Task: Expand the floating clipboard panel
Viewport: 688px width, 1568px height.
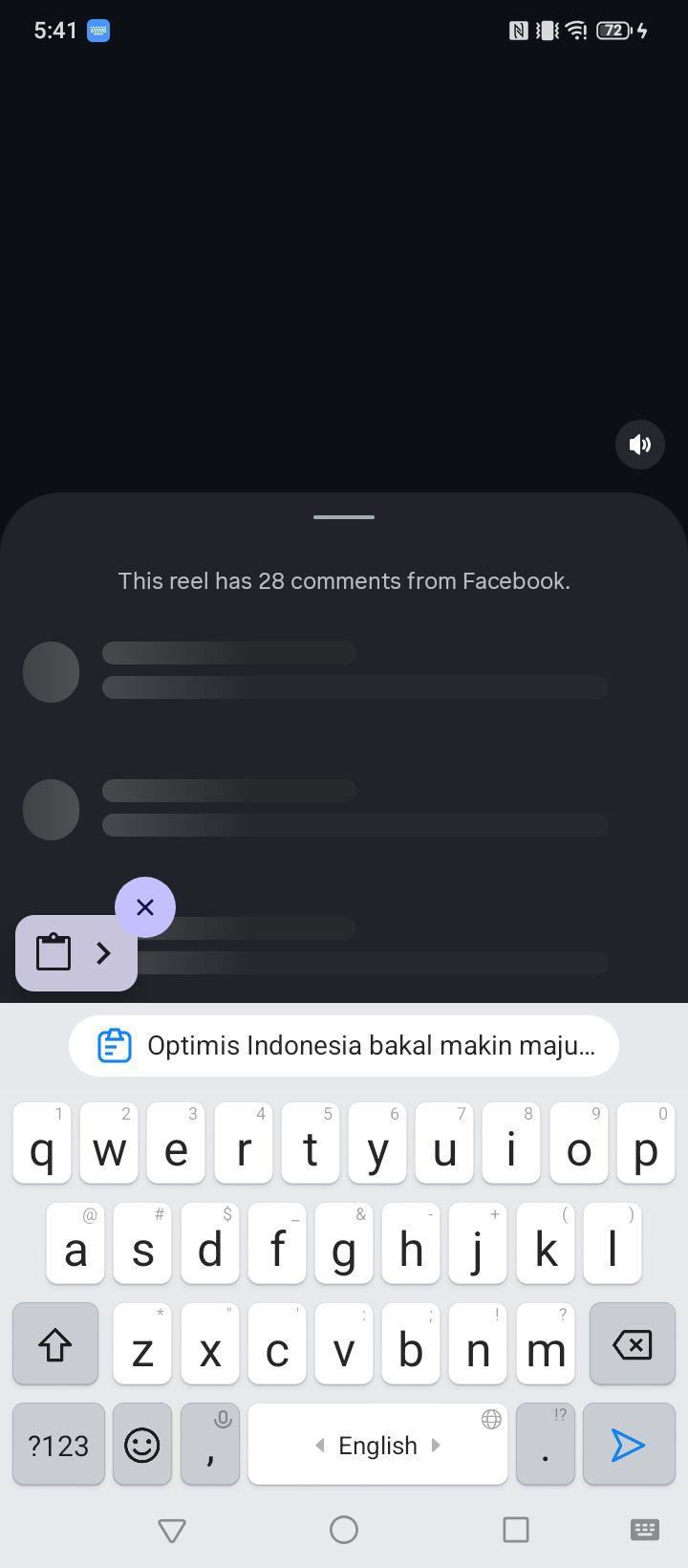Action: coord(76,953)
